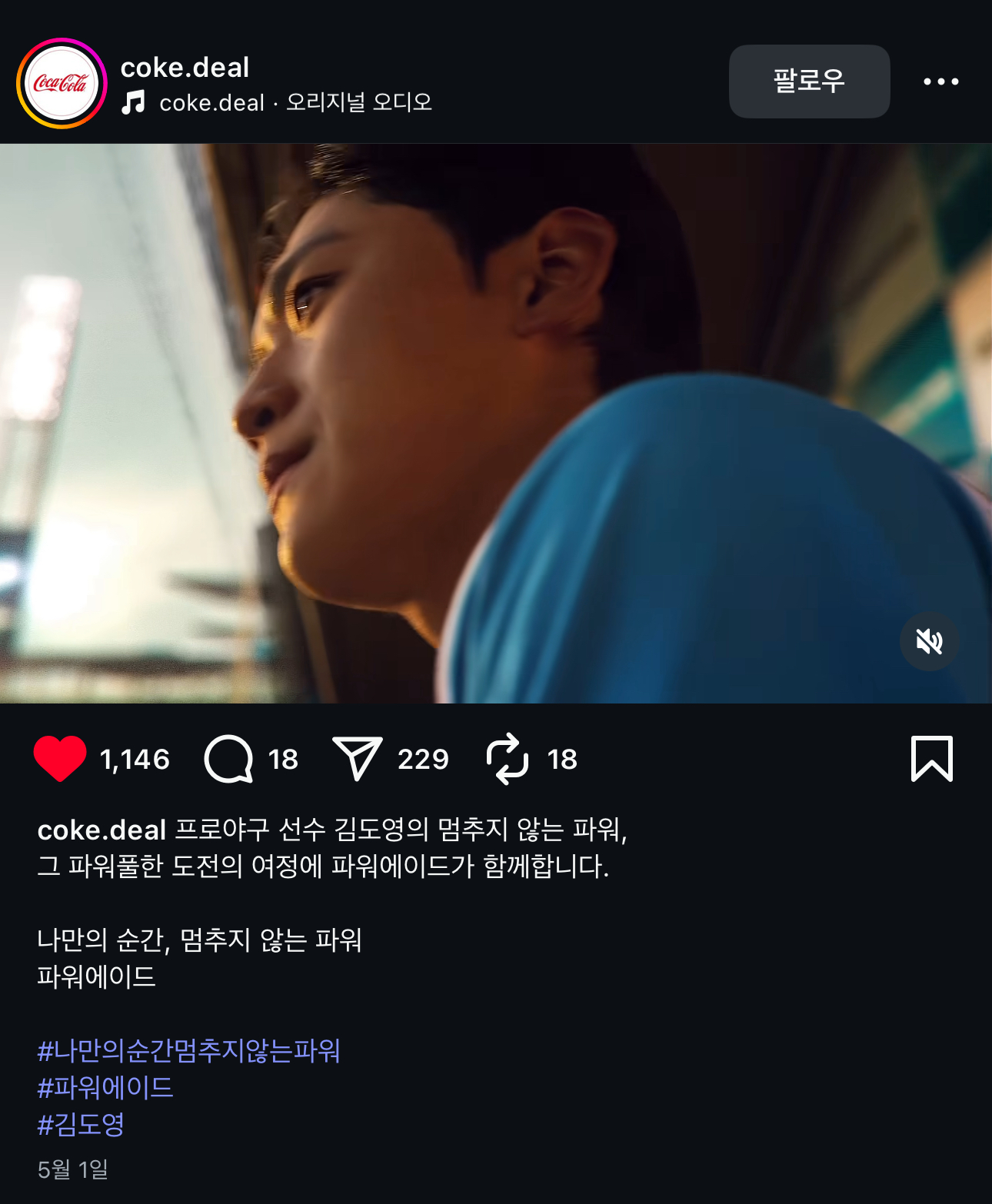Repost this video
The width and height of the screenshot is (992, 1204).
click(508, 759)
